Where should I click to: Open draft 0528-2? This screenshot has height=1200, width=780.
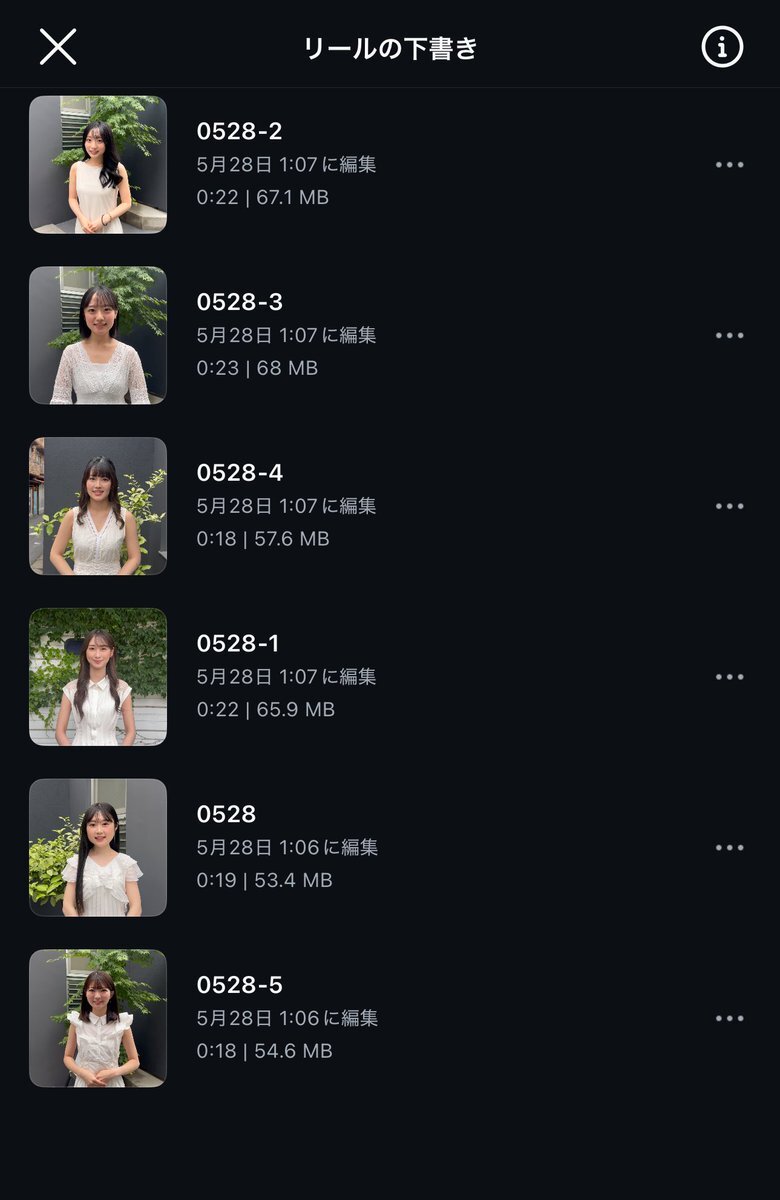(x=98, y=165)
